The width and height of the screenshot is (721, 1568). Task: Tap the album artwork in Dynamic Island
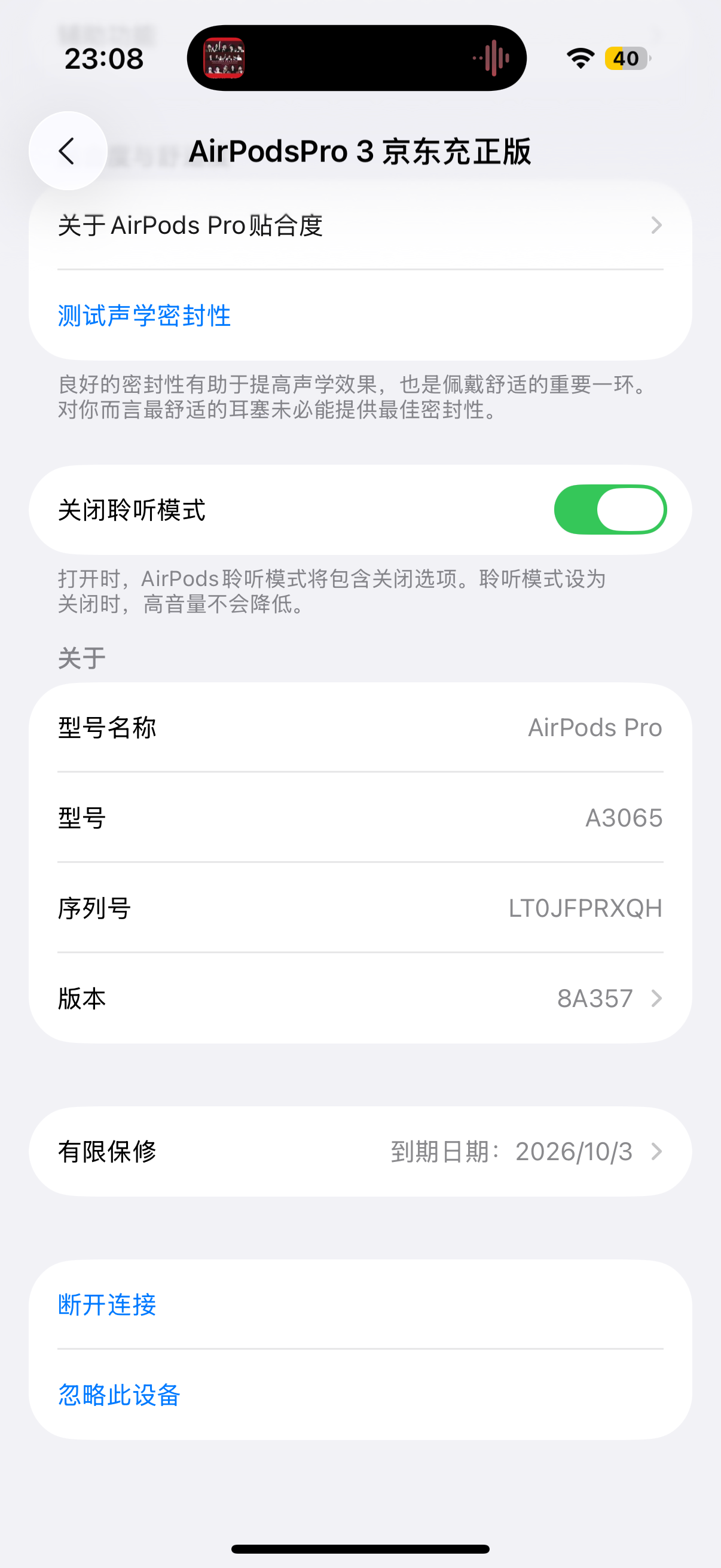(225, 59)
